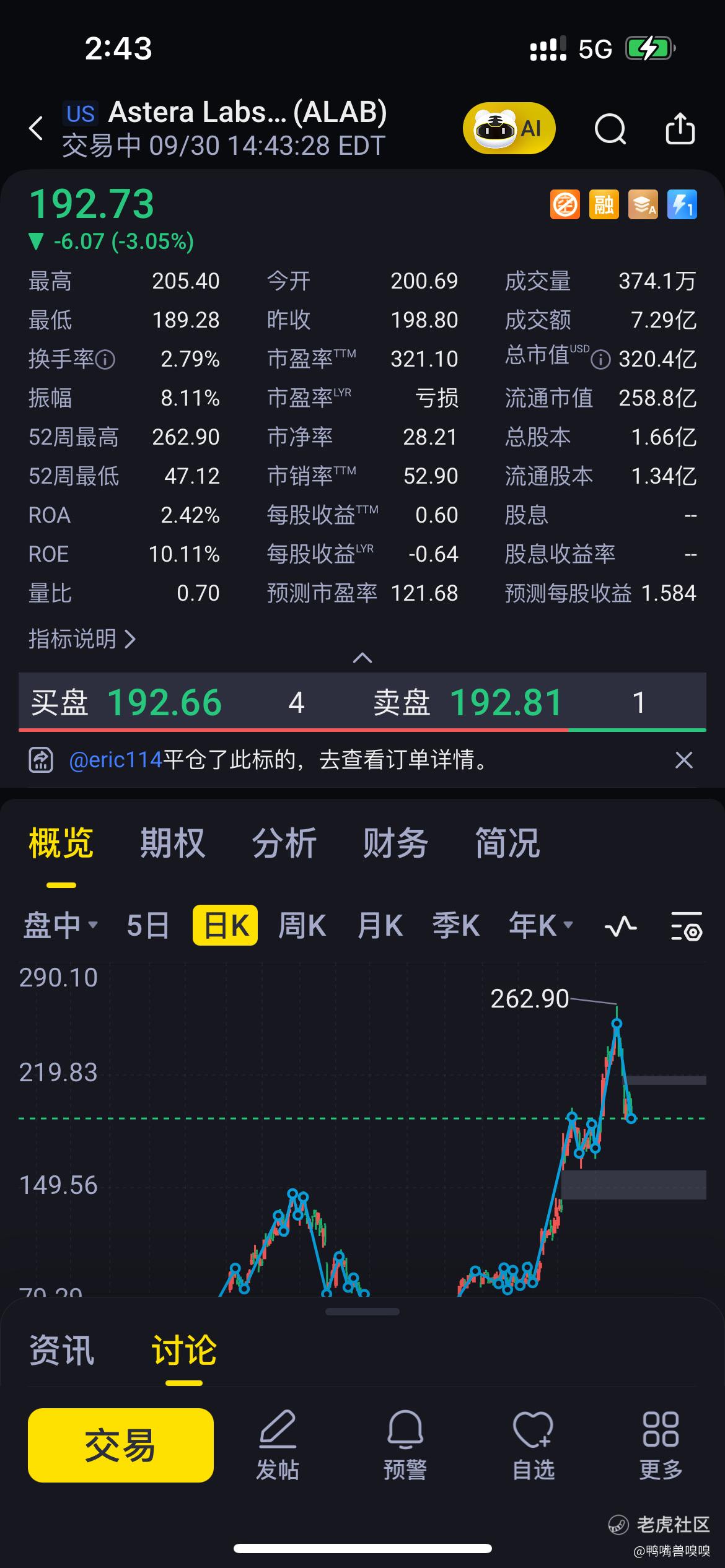Open the 盘中 intraday dropdown
725x1568 pixels.
point(61,926)
